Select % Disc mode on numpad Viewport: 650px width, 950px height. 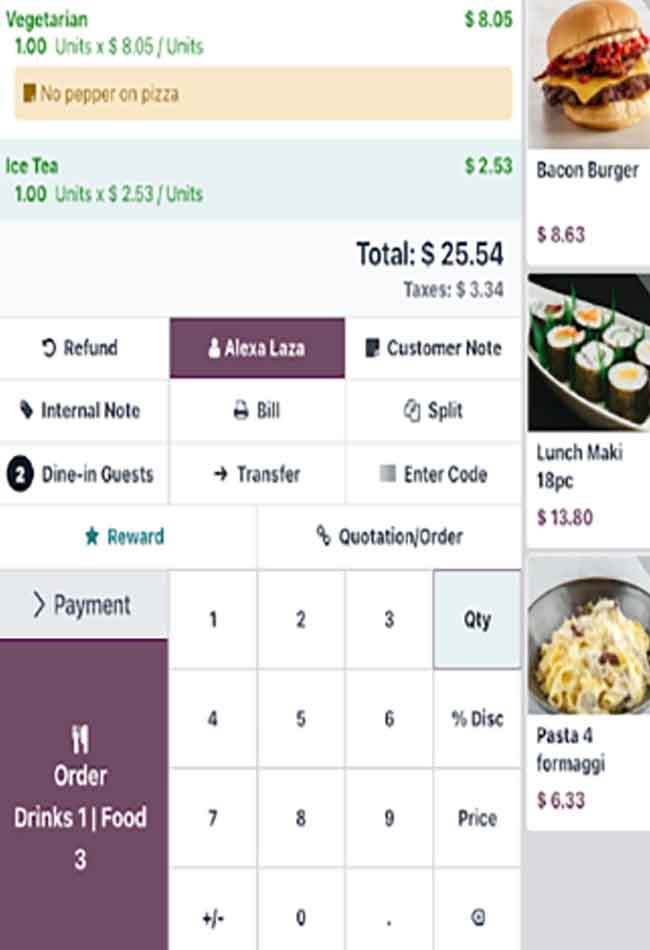477,719
